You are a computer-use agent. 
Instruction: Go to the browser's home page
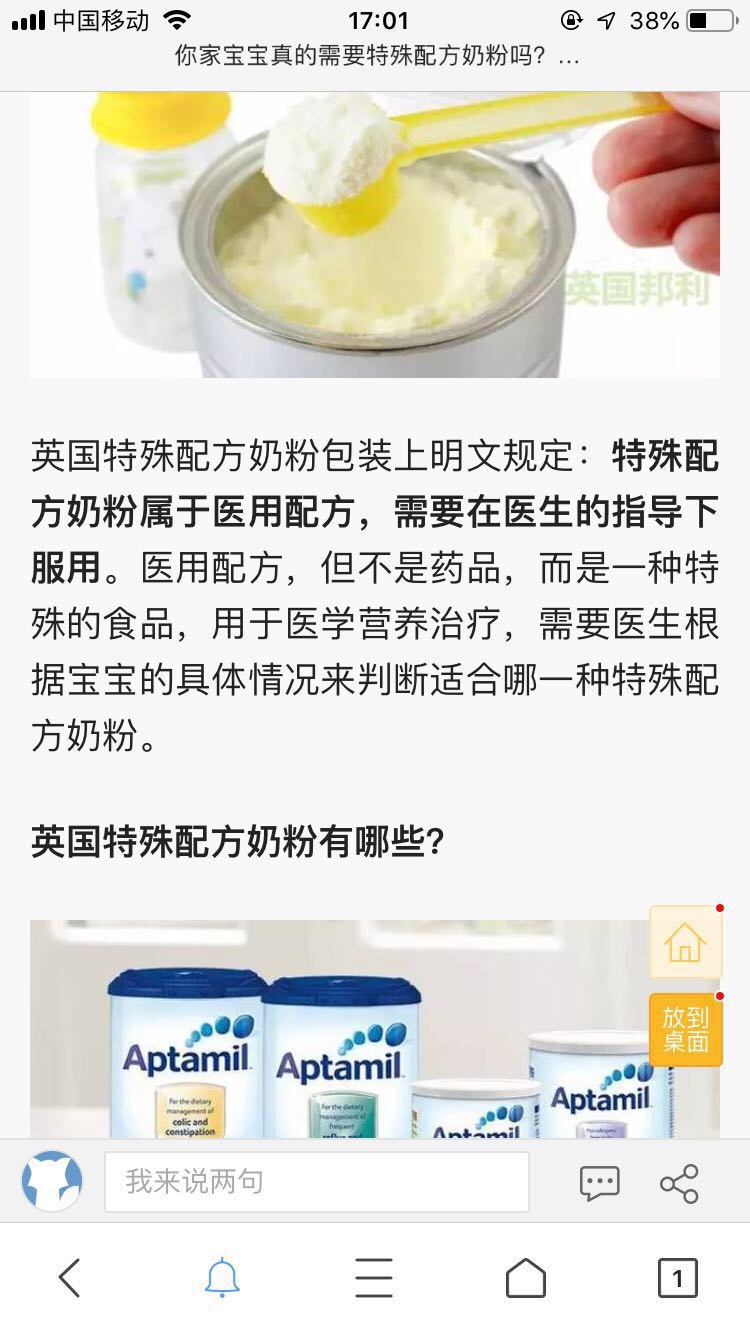pyautogui.click(x=526, y=1278)
